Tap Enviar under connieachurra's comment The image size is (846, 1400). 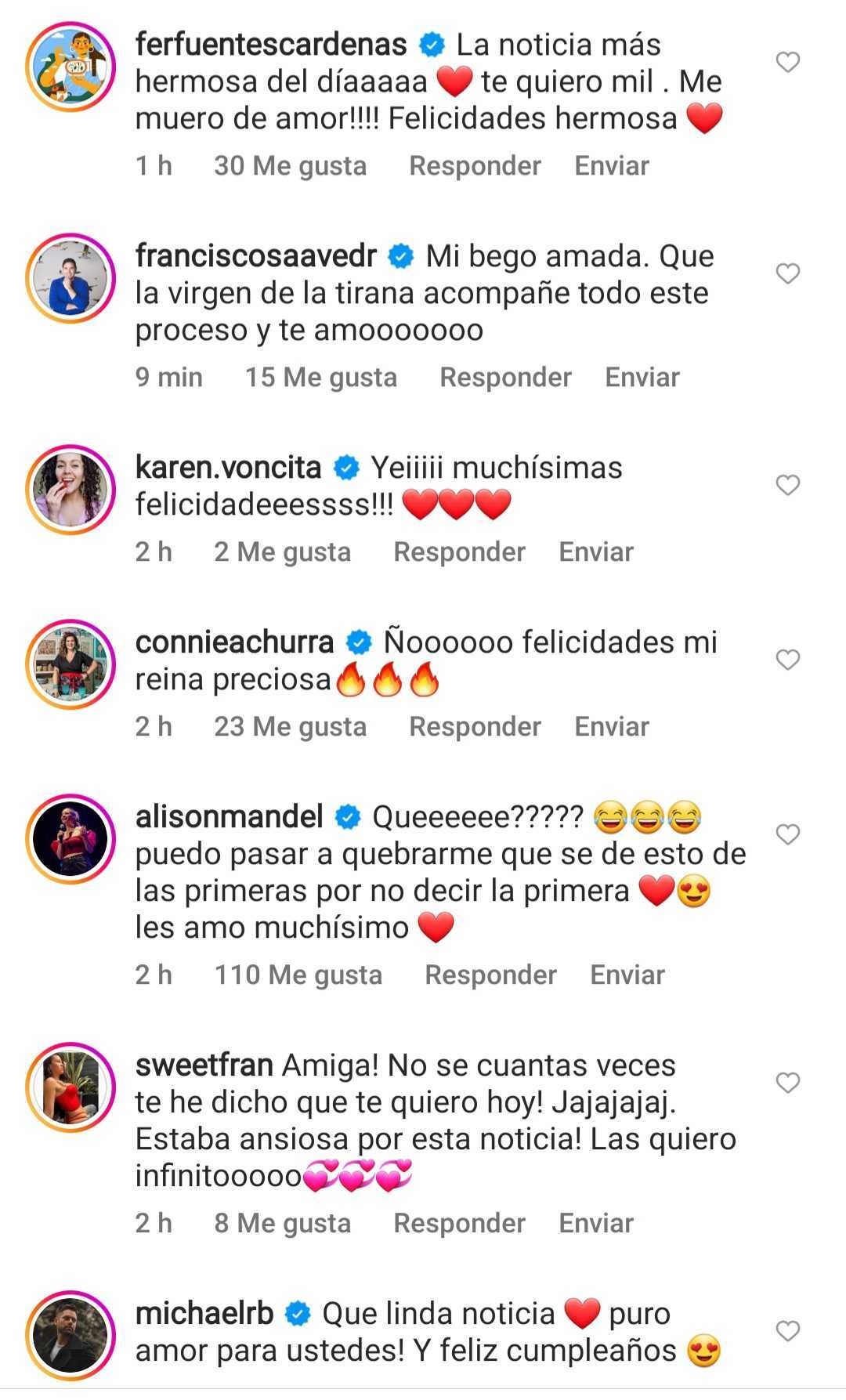613,726
